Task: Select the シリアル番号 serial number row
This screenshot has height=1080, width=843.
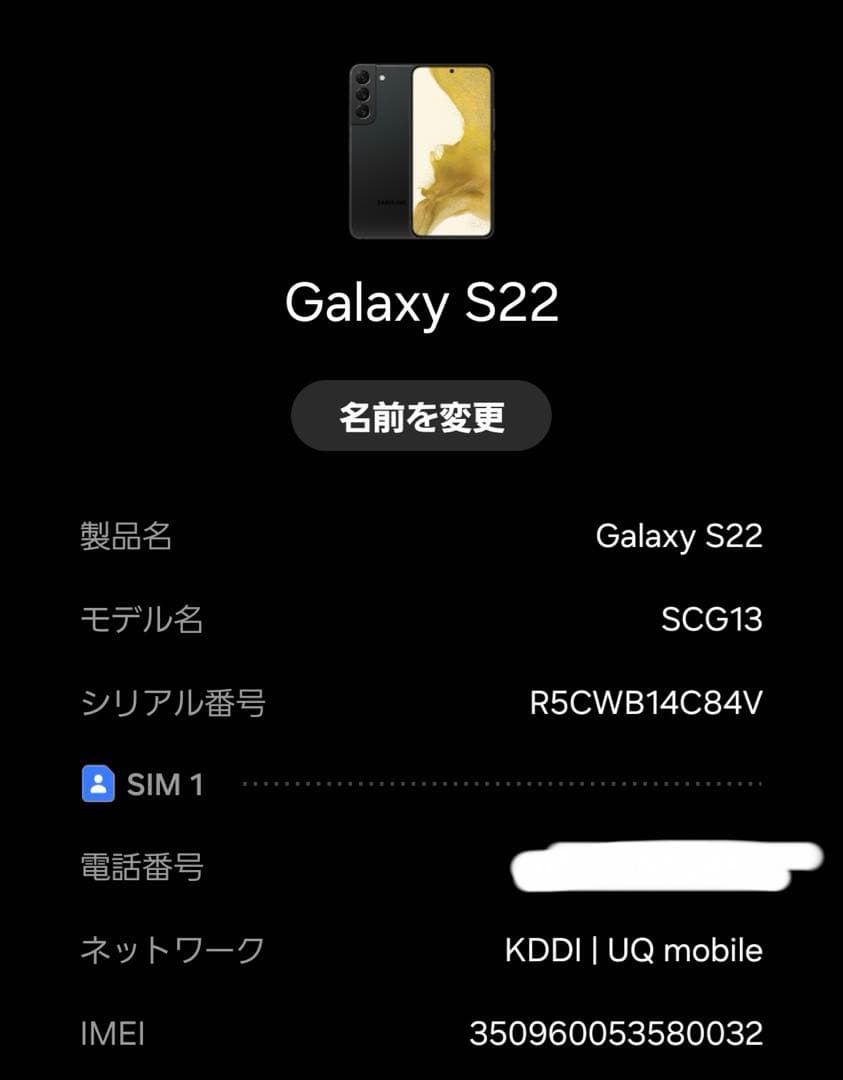Action: tap(420, 703)
